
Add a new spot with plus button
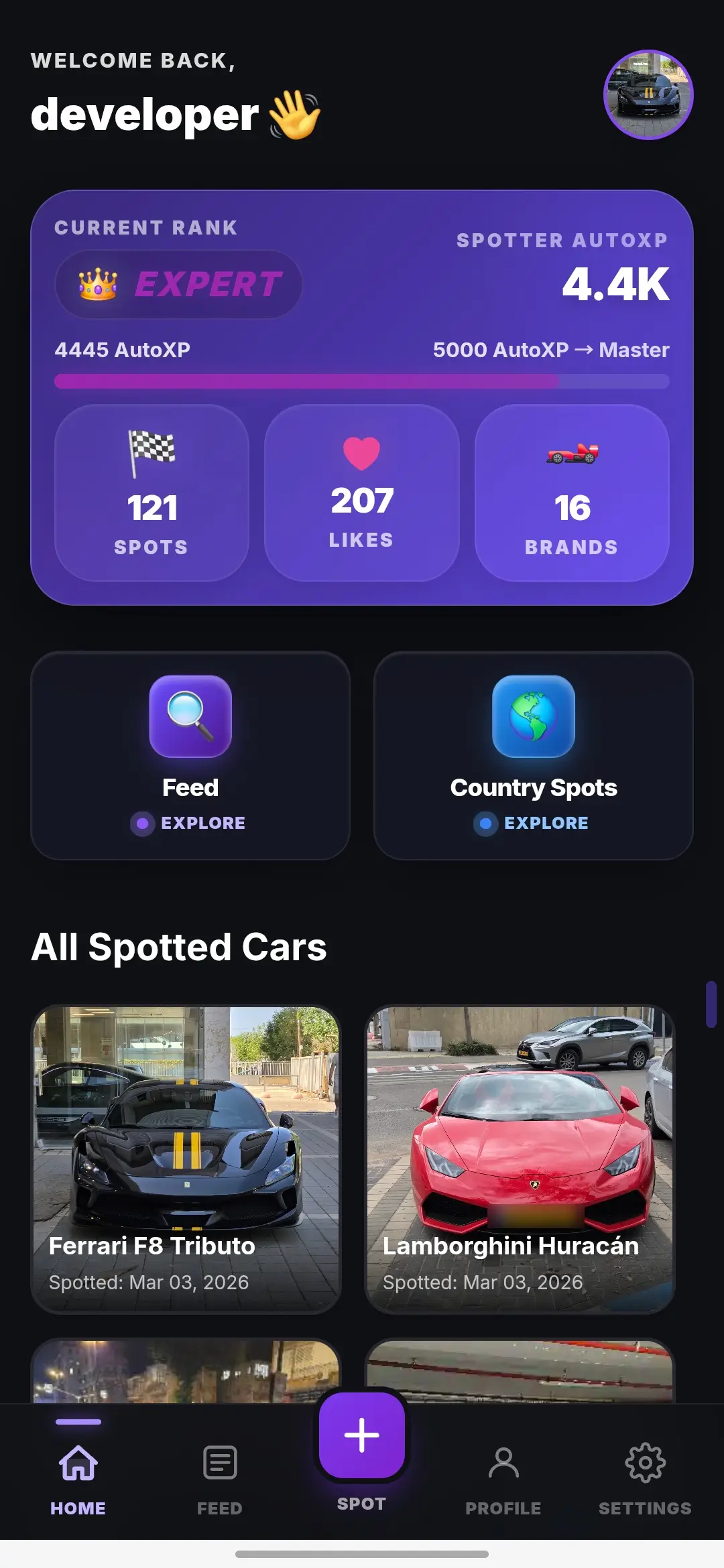[362, 1435]
